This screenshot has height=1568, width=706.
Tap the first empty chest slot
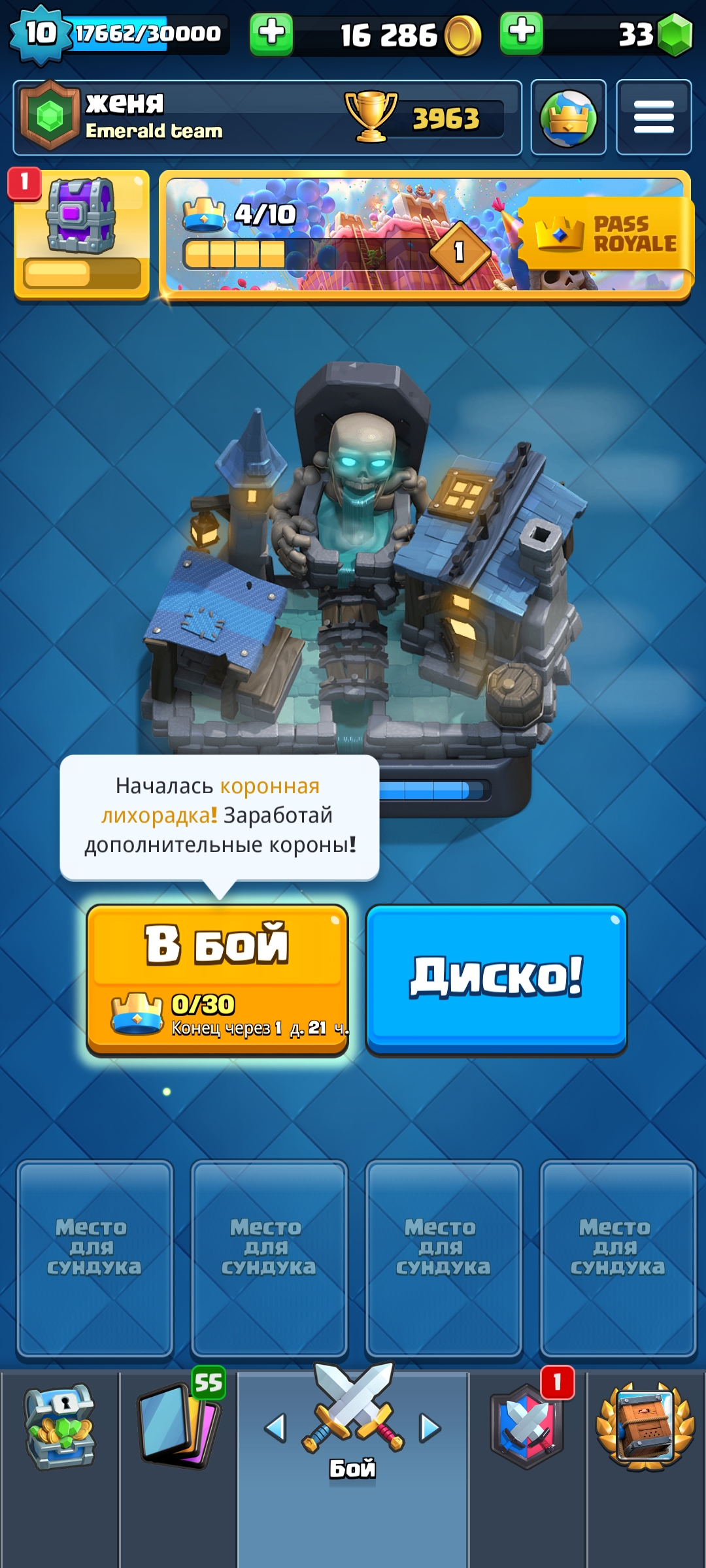95,1258
